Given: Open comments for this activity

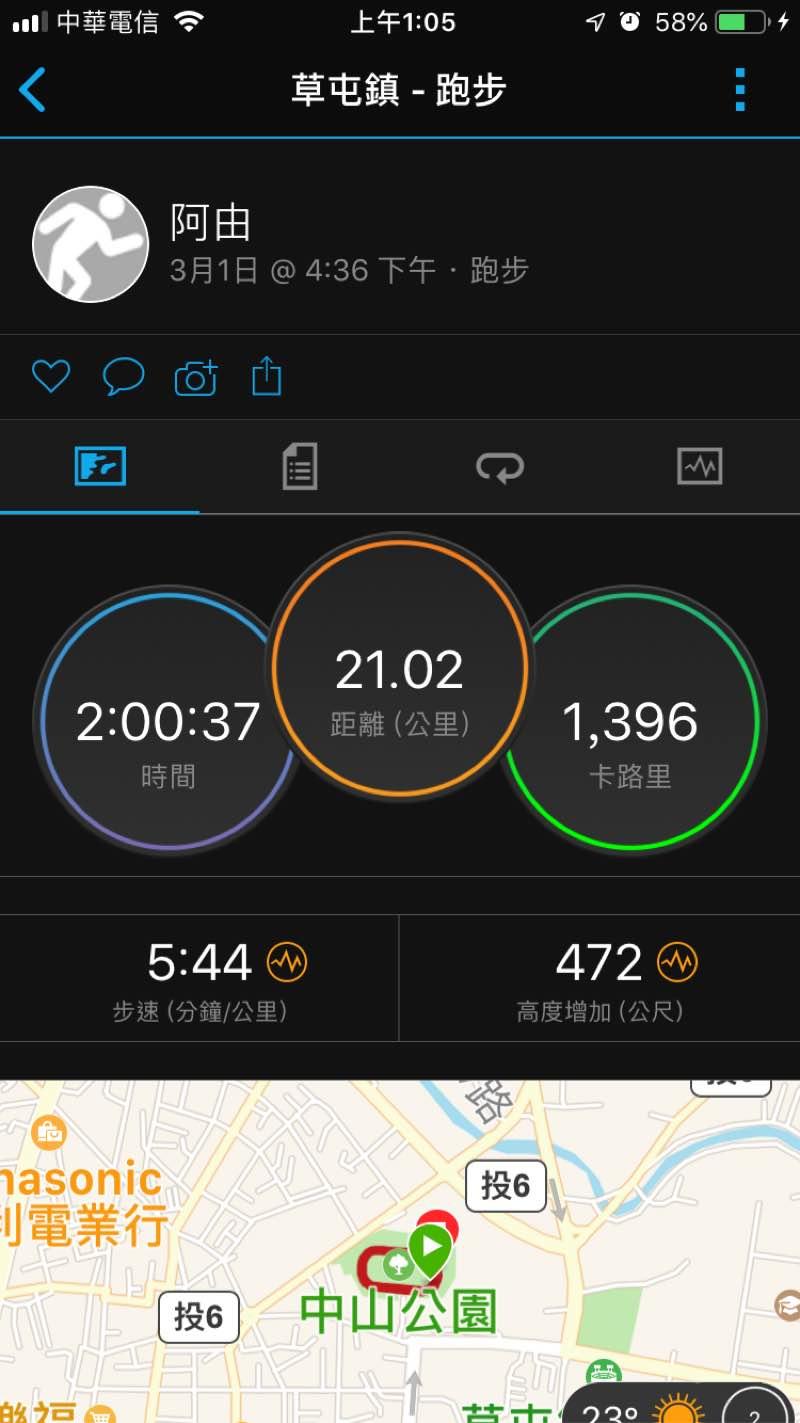Looking at the screenshot, I should click(124, 377).
